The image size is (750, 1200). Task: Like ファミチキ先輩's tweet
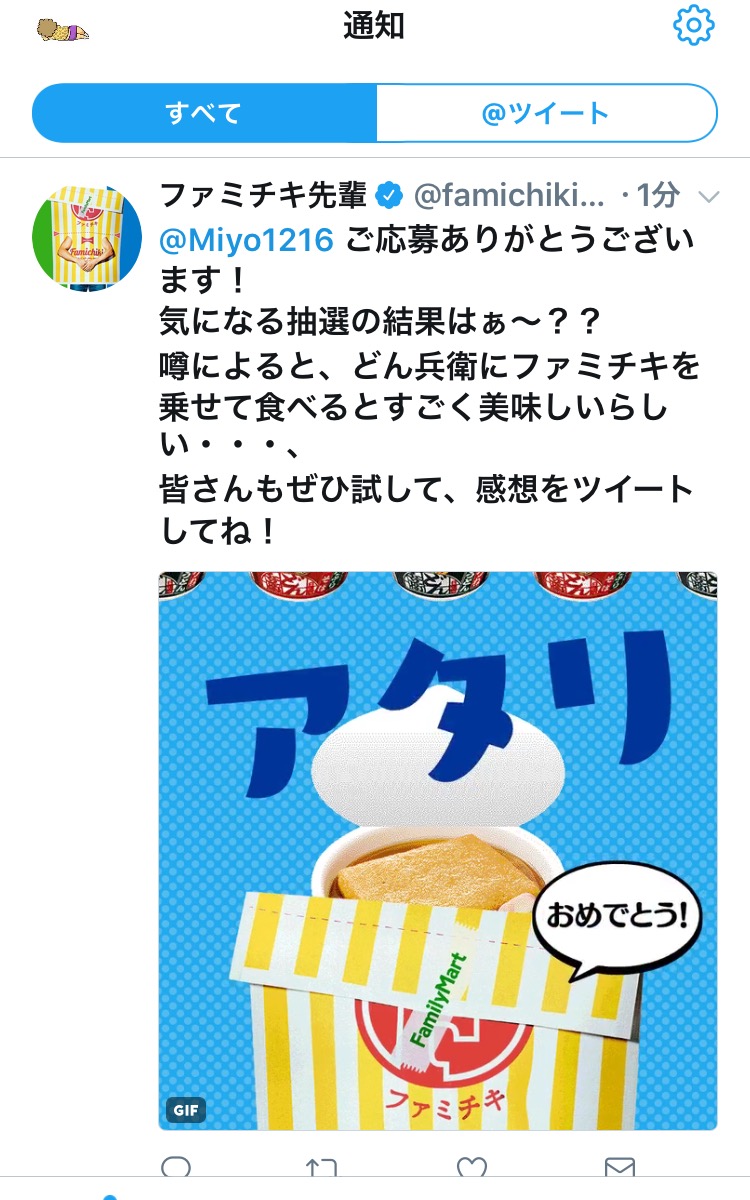coord(471,1167)
